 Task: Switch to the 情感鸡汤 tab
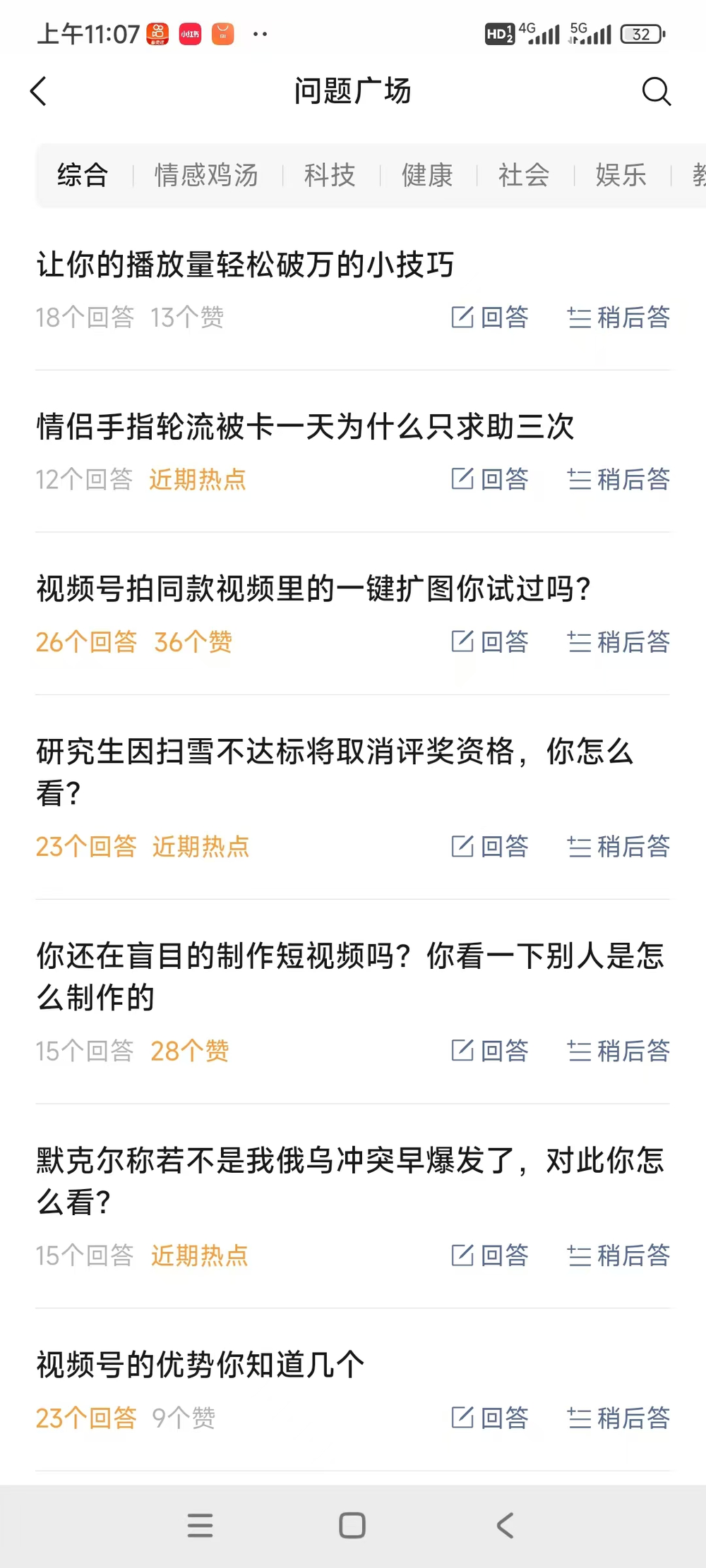coord(207,175)
